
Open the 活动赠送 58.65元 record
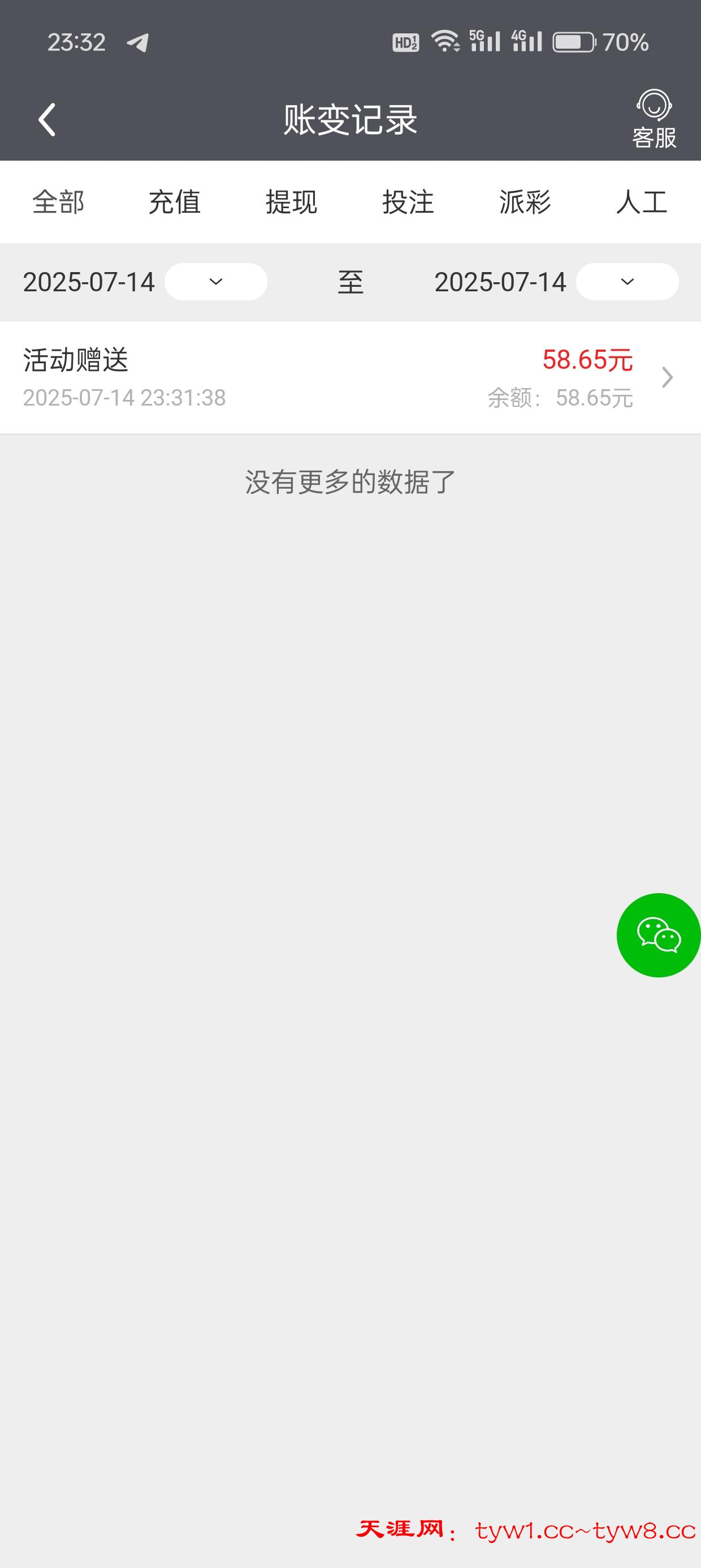coord(350,377)
